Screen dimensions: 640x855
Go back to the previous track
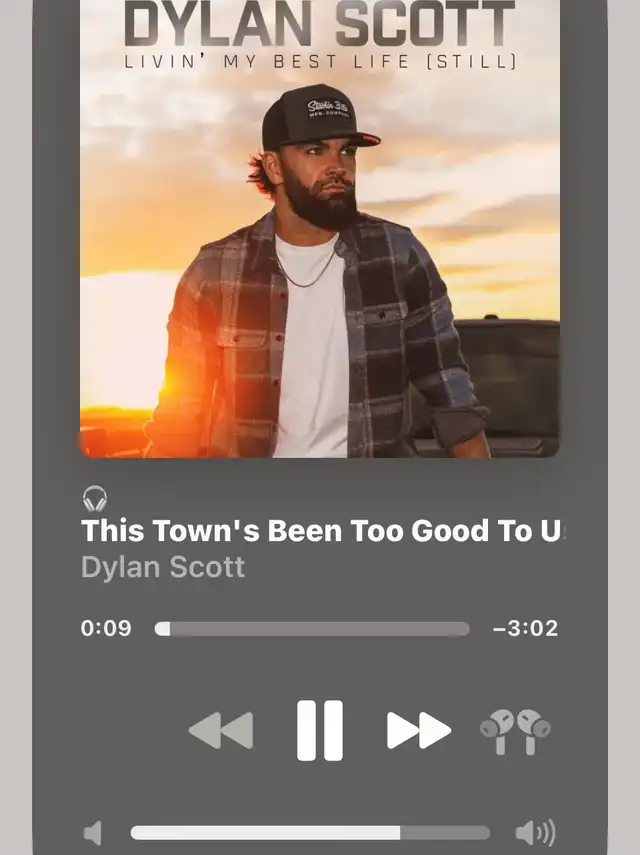221,730
